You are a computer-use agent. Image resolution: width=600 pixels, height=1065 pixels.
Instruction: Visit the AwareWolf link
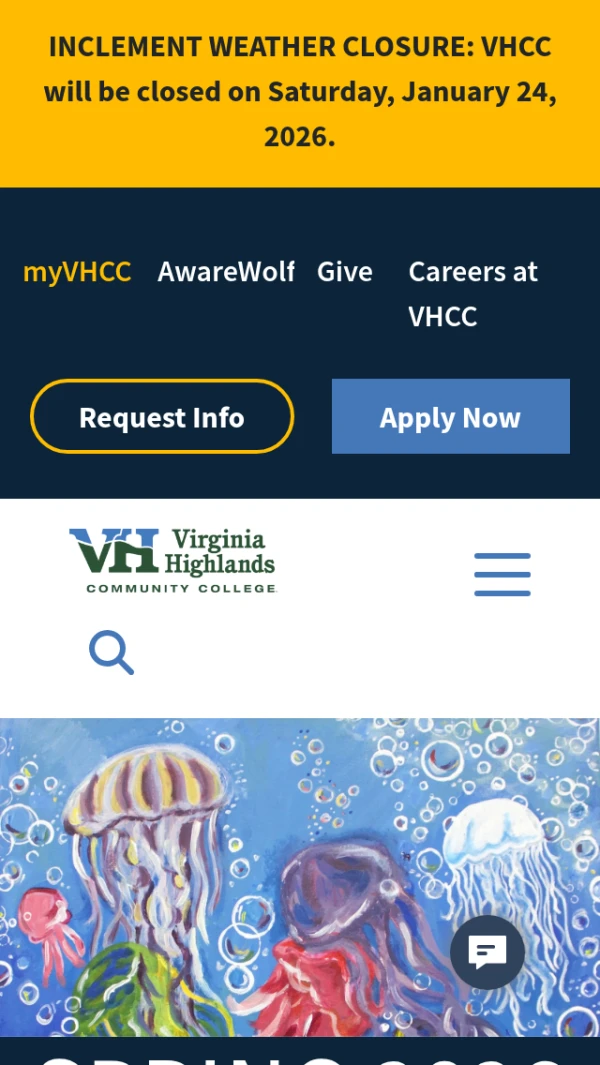point(226,272)
